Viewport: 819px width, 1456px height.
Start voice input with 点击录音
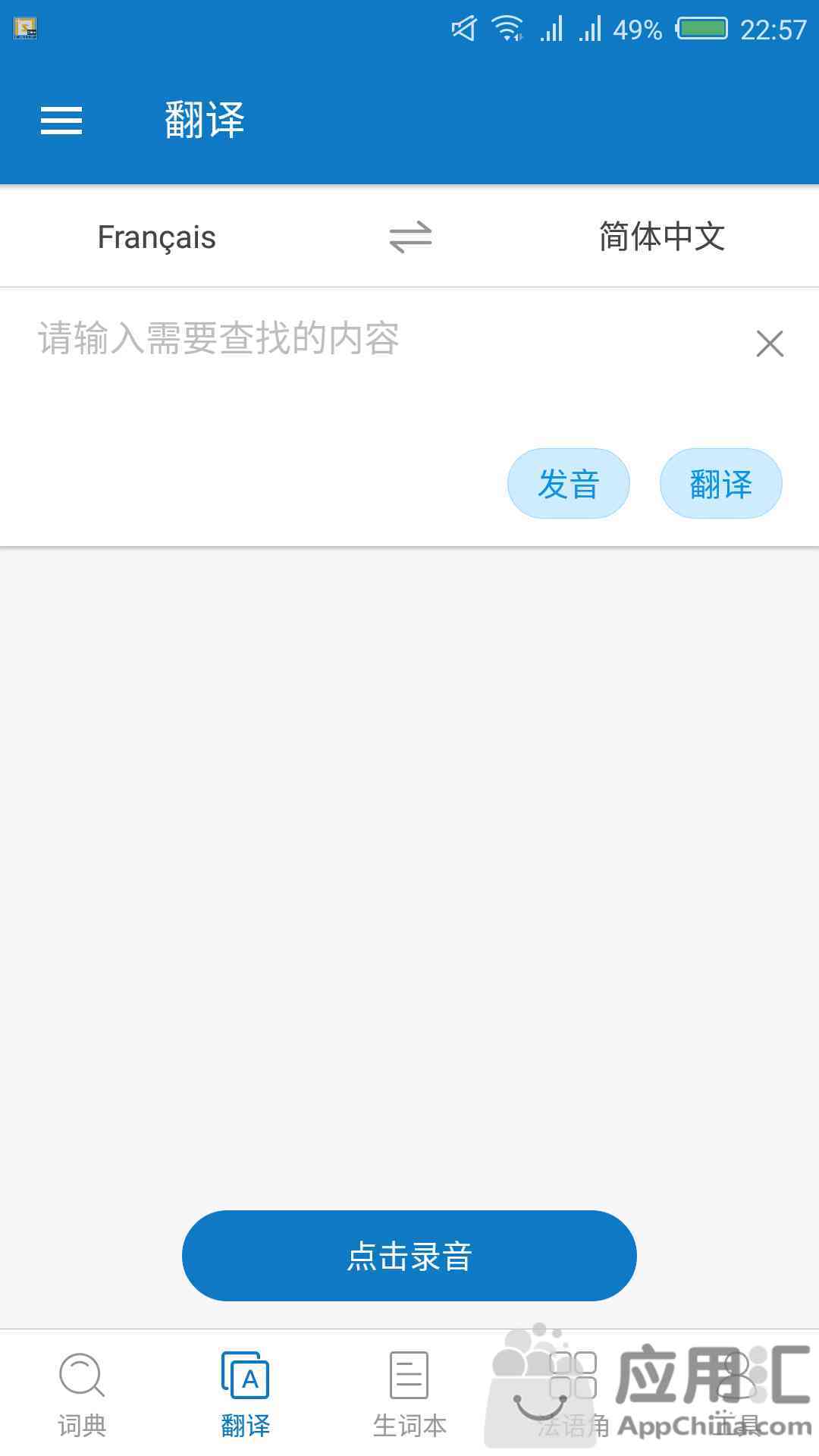coord(409,1256)
